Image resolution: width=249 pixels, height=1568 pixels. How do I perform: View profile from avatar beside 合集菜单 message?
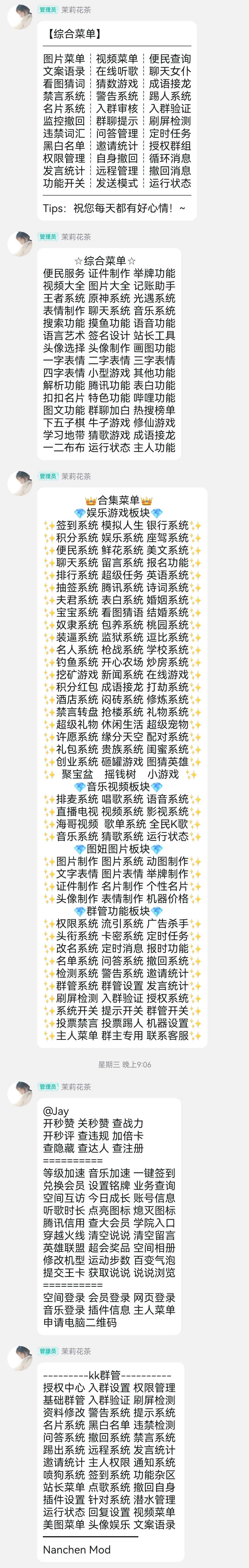coord(19,483)
